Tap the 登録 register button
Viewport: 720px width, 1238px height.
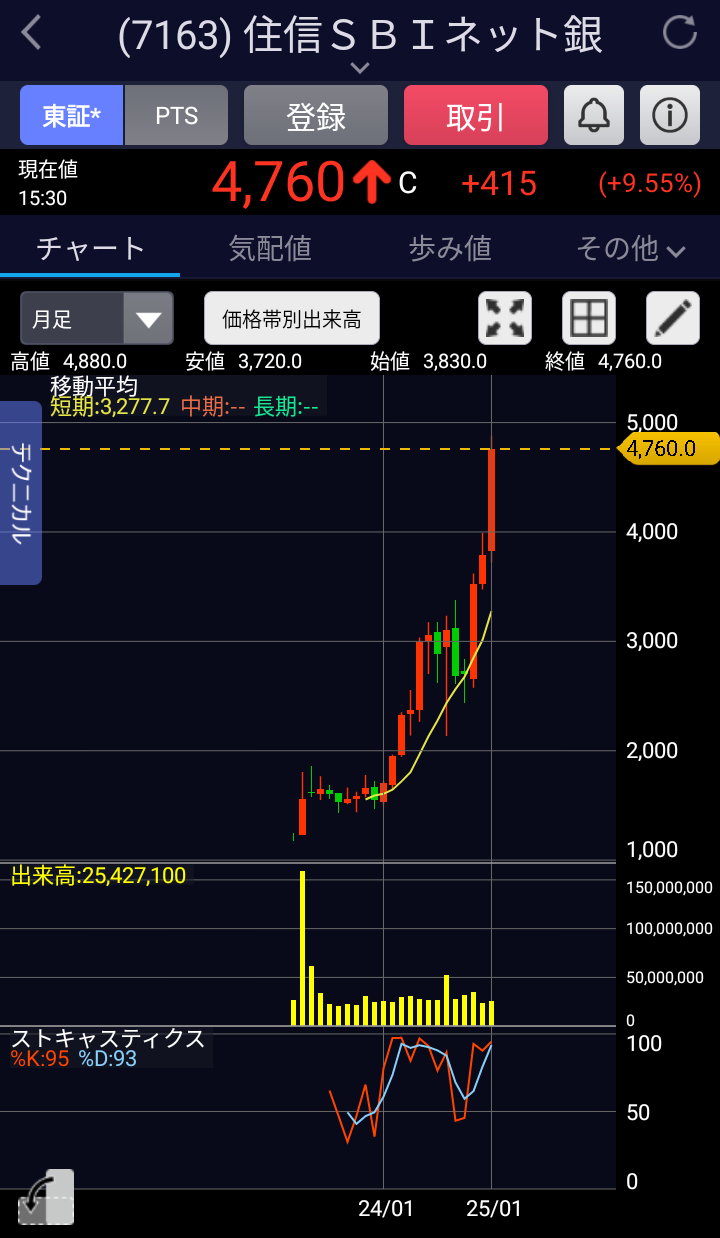[316, 116]
